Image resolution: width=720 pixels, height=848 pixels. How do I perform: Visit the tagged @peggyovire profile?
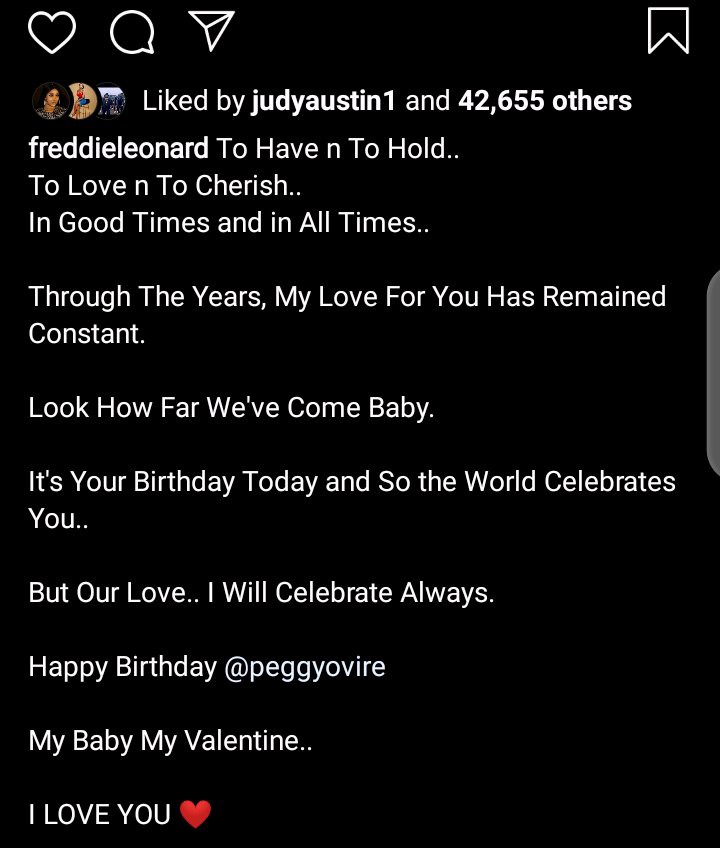pyautogui.click(x=305, y=667)
